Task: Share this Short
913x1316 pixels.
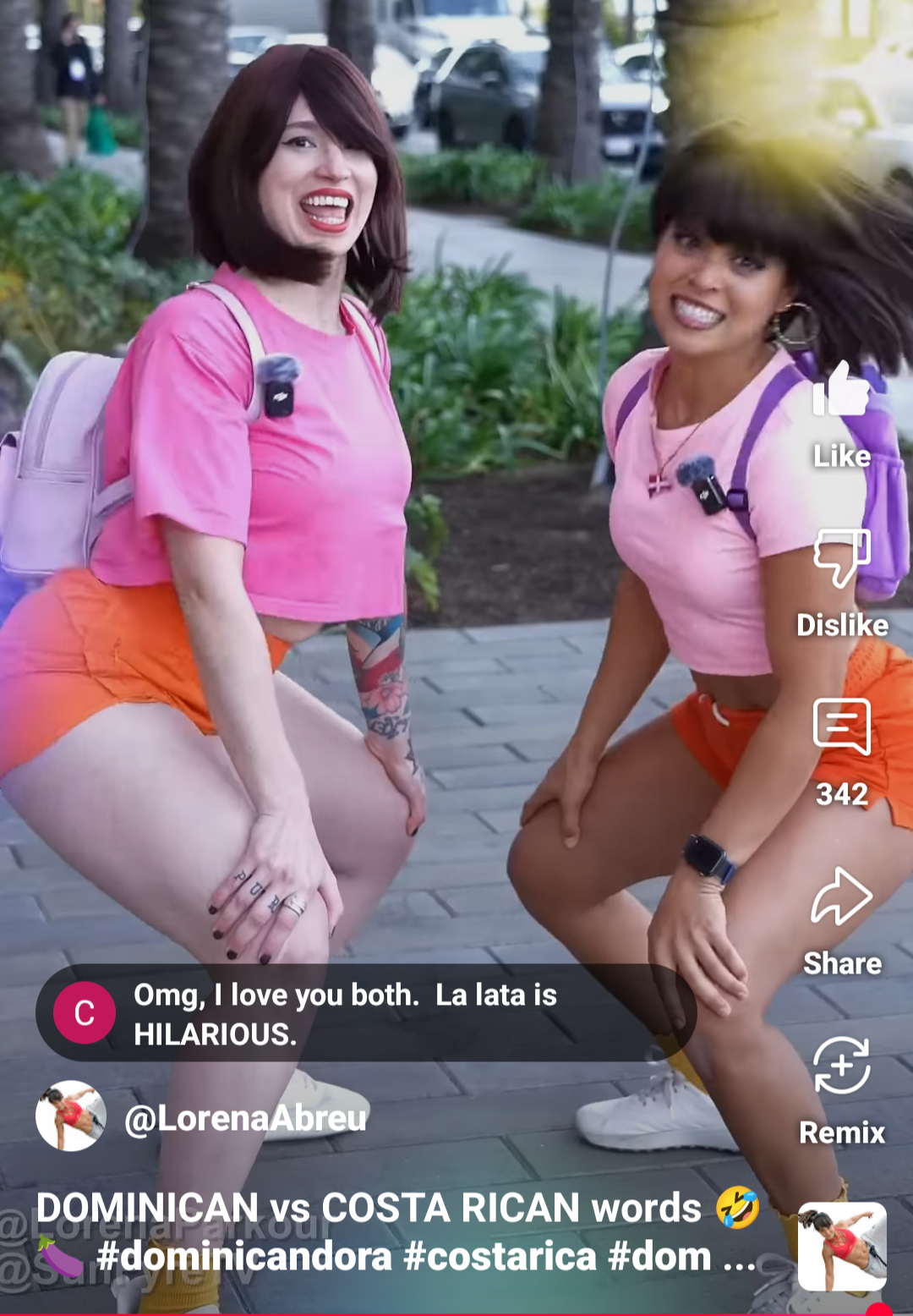Action: [x=841, y=897]
